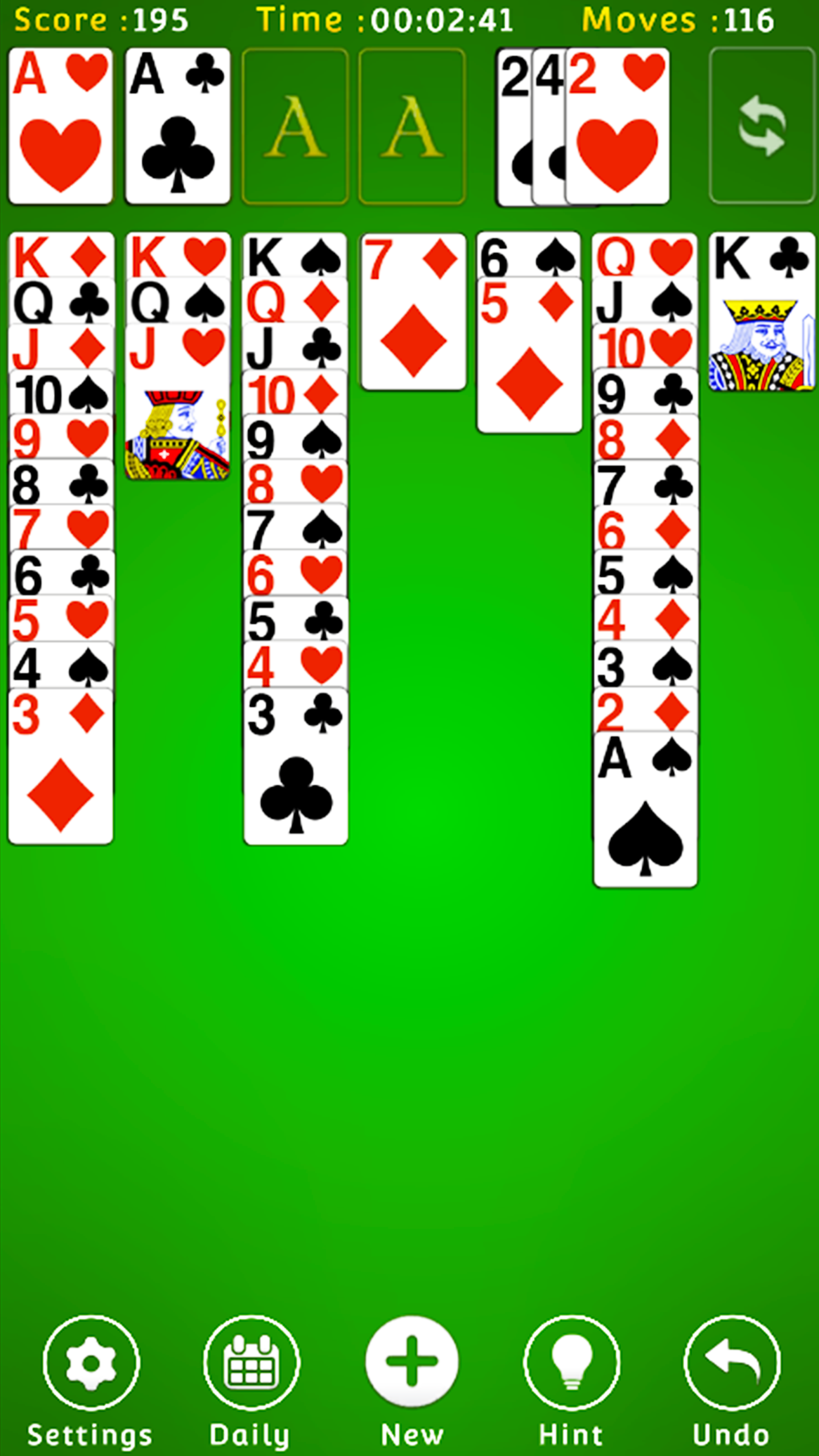The width and height of the screenshot is (819, 1456).
Task: Tap the king of clubs card
Action: 761,312
